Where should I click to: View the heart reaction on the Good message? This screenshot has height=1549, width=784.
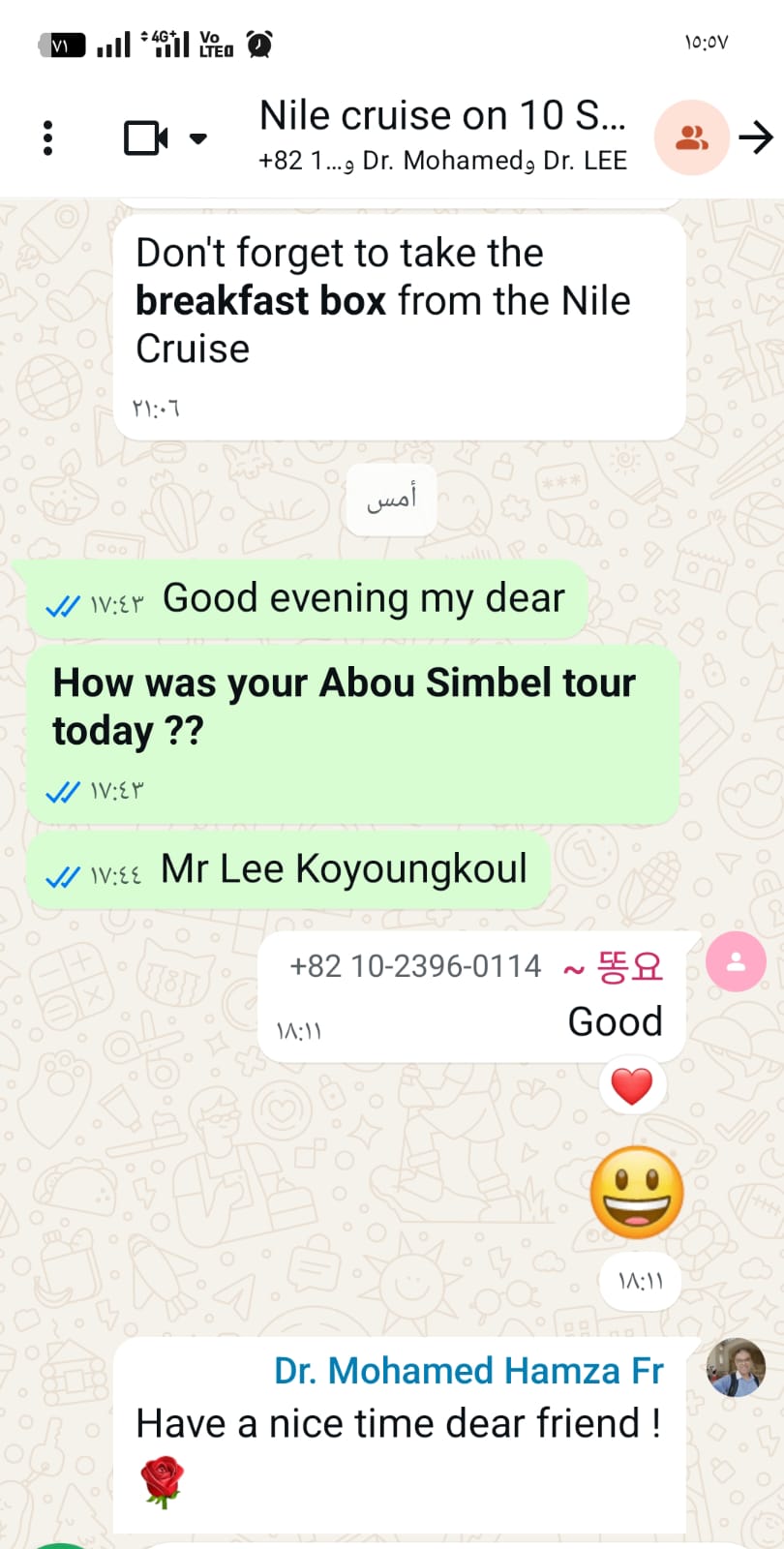[632, 1086]
